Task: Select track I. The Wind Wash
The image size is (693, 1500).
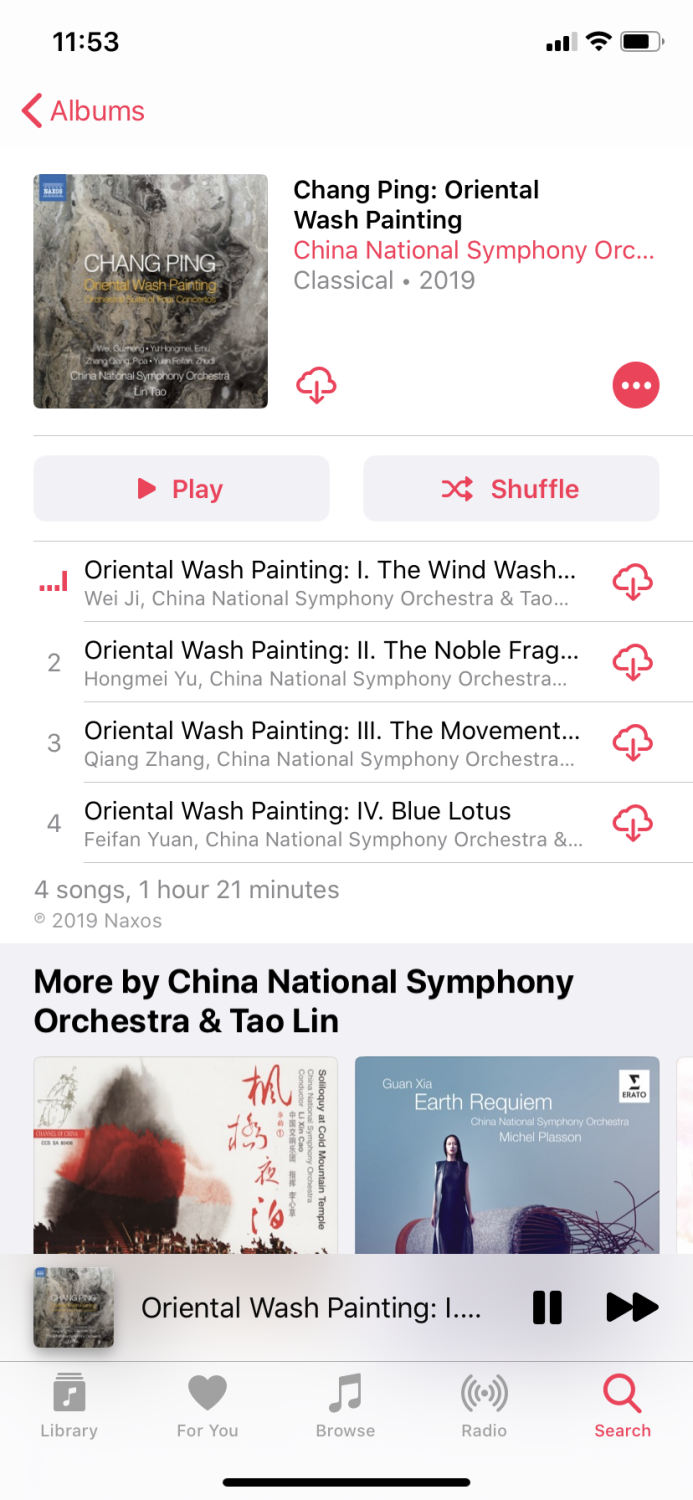Action: pos(330,582)
